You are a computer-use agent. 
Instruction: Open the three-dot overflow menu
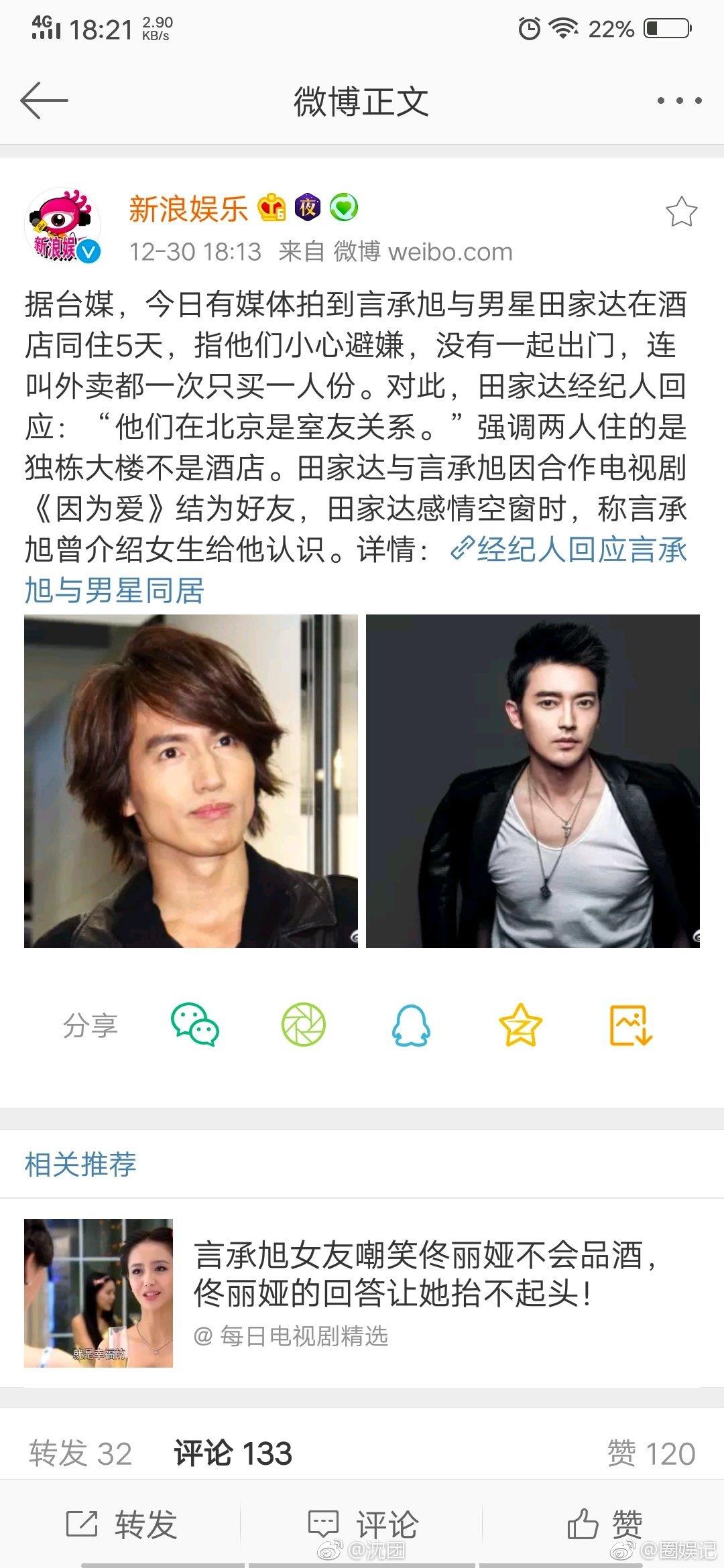(679, 101)
